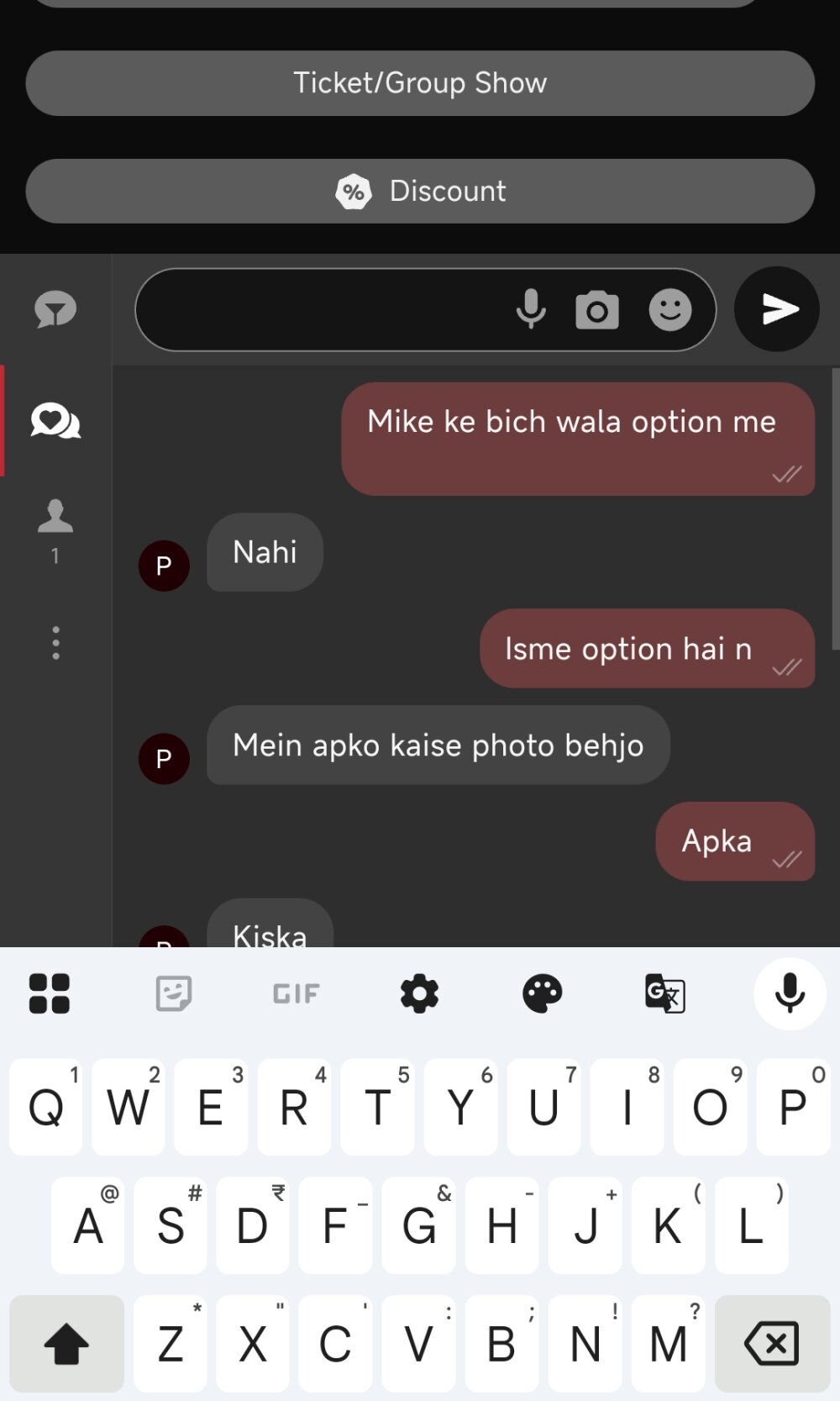Open the Ticket/Group Show option
This screenshot has width=840, height=1401.
(420, 83)
